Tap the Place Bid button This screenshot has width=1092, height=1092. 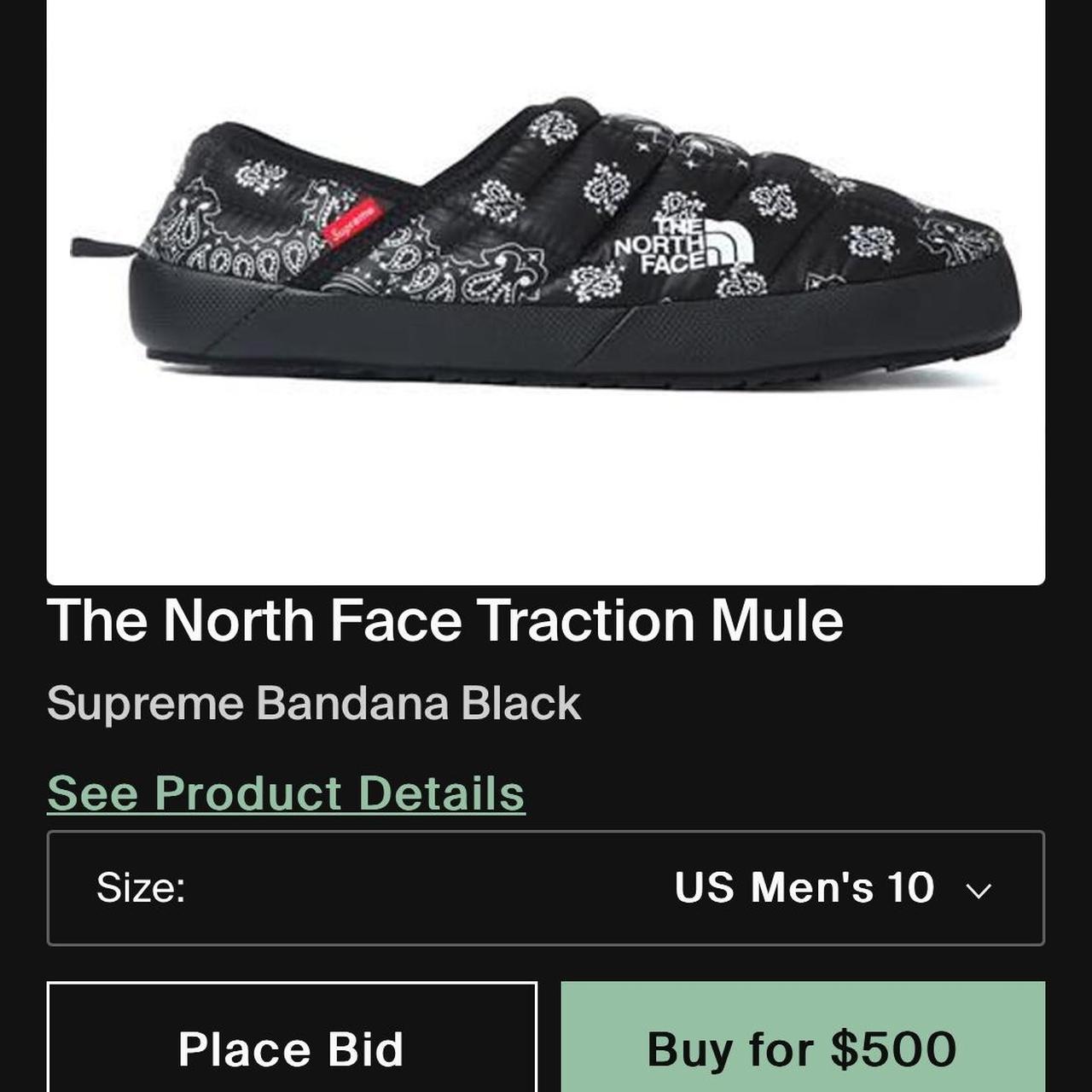[291, 1048]
